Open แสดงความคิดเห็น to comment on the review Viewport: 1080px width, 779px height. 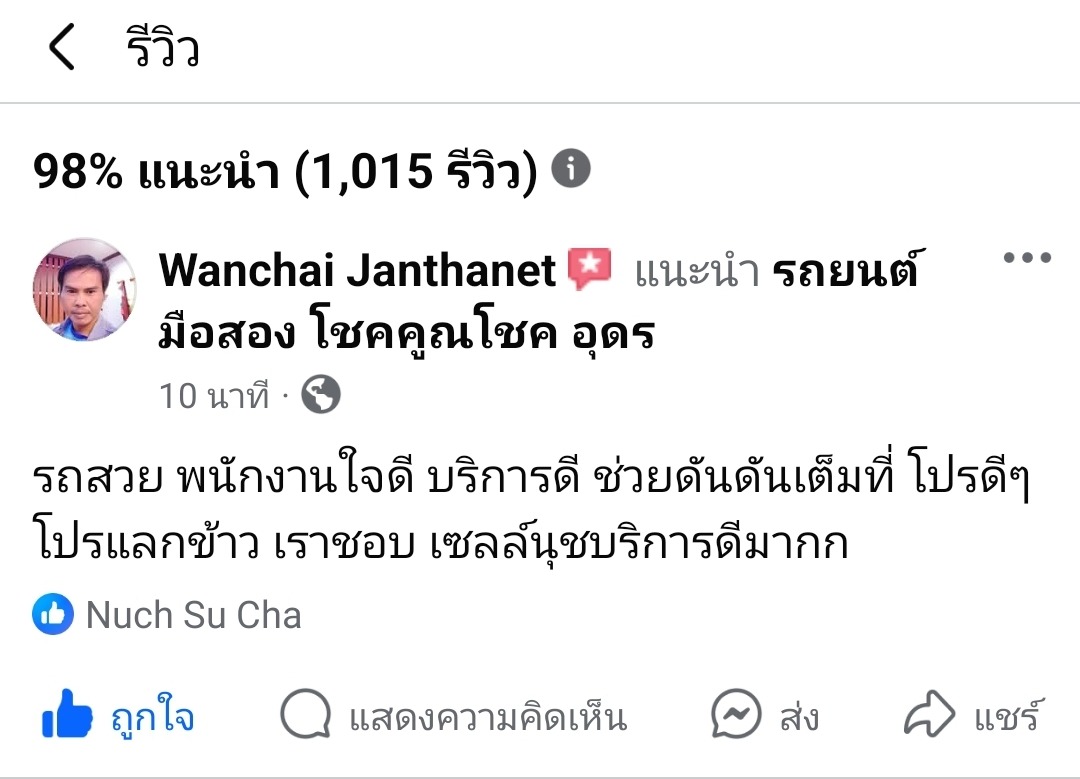pos(454,717)
